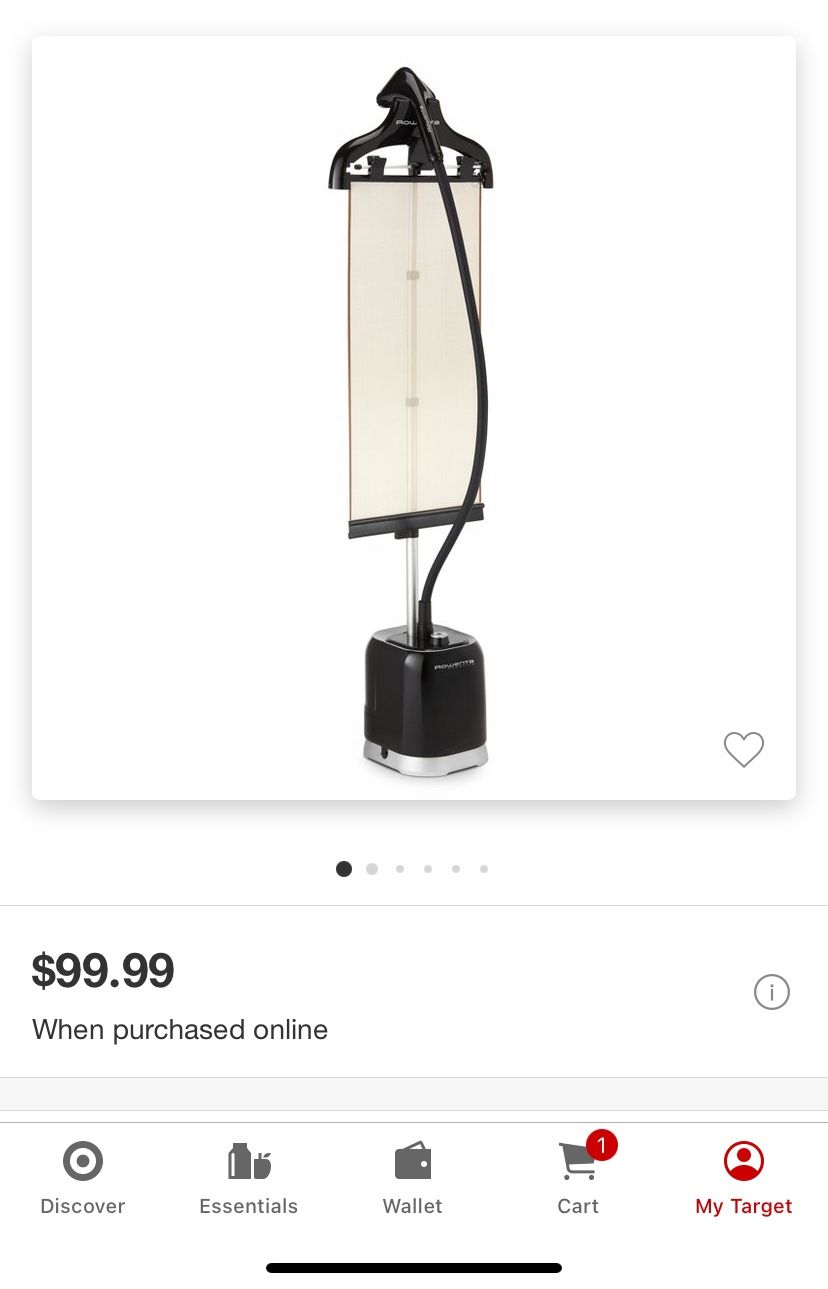Tap the "$99.99" price text
The image size is (828, 1289).
[103, 970]
